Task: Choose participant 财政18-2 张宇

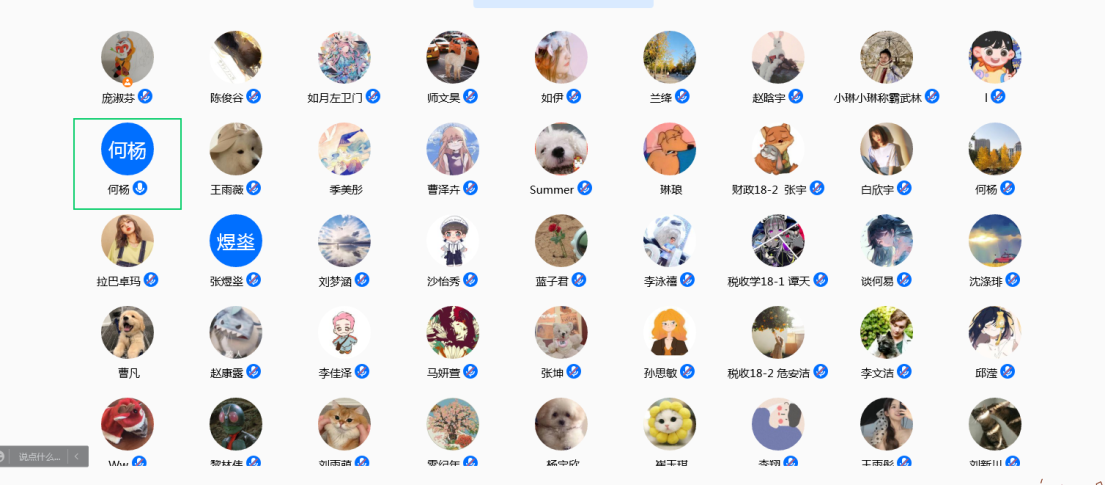Action: [x=778, y=149]
